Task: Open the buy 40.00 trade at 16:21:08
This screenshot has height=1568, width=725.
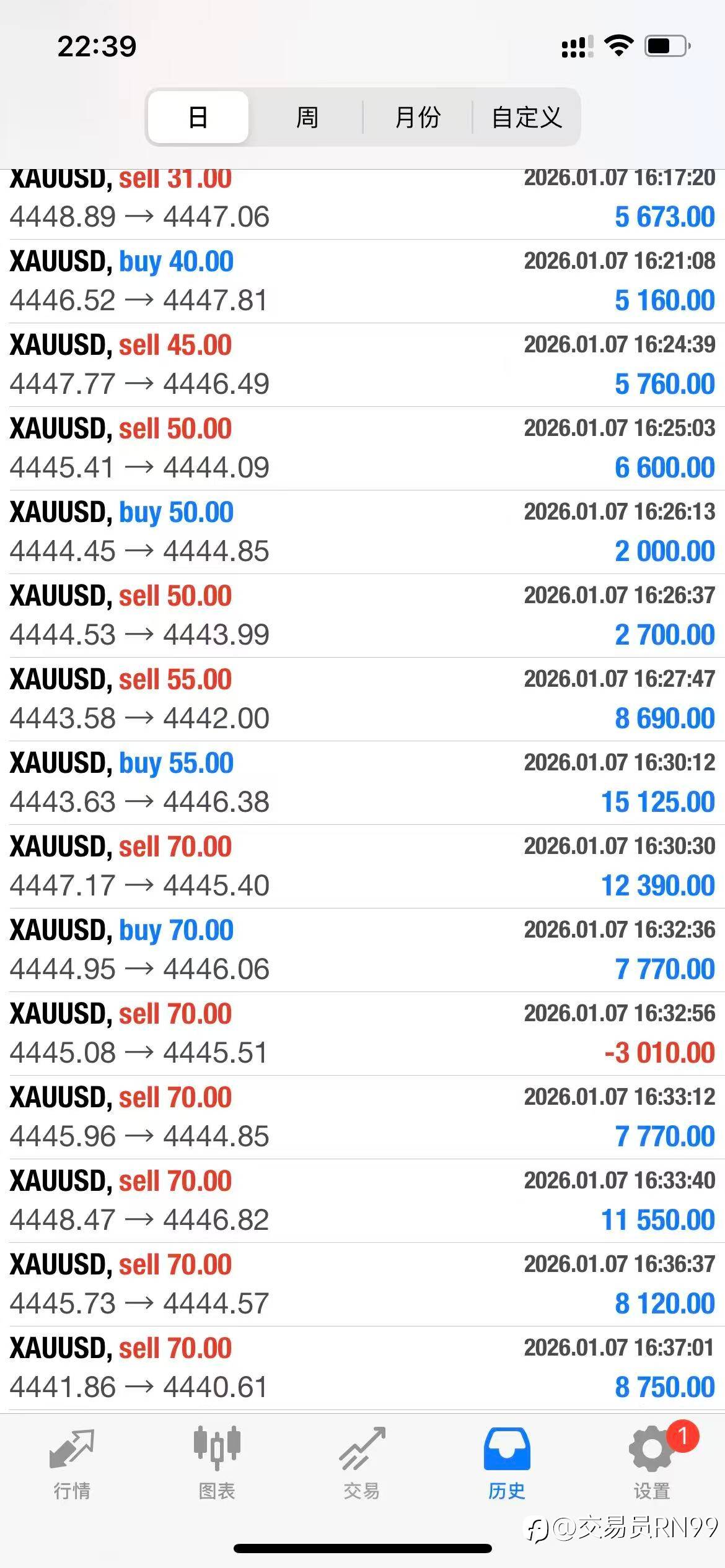Action: 362,281
